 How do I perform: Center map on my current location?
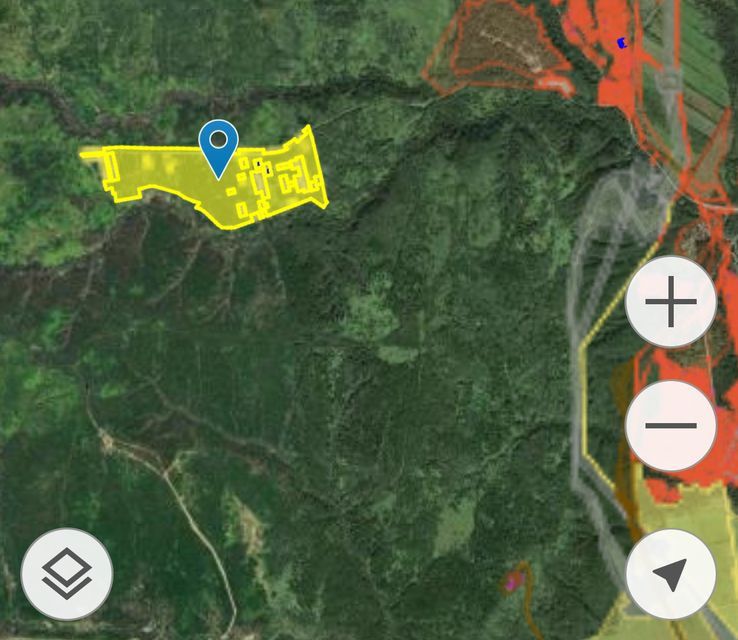click(671, 574)
